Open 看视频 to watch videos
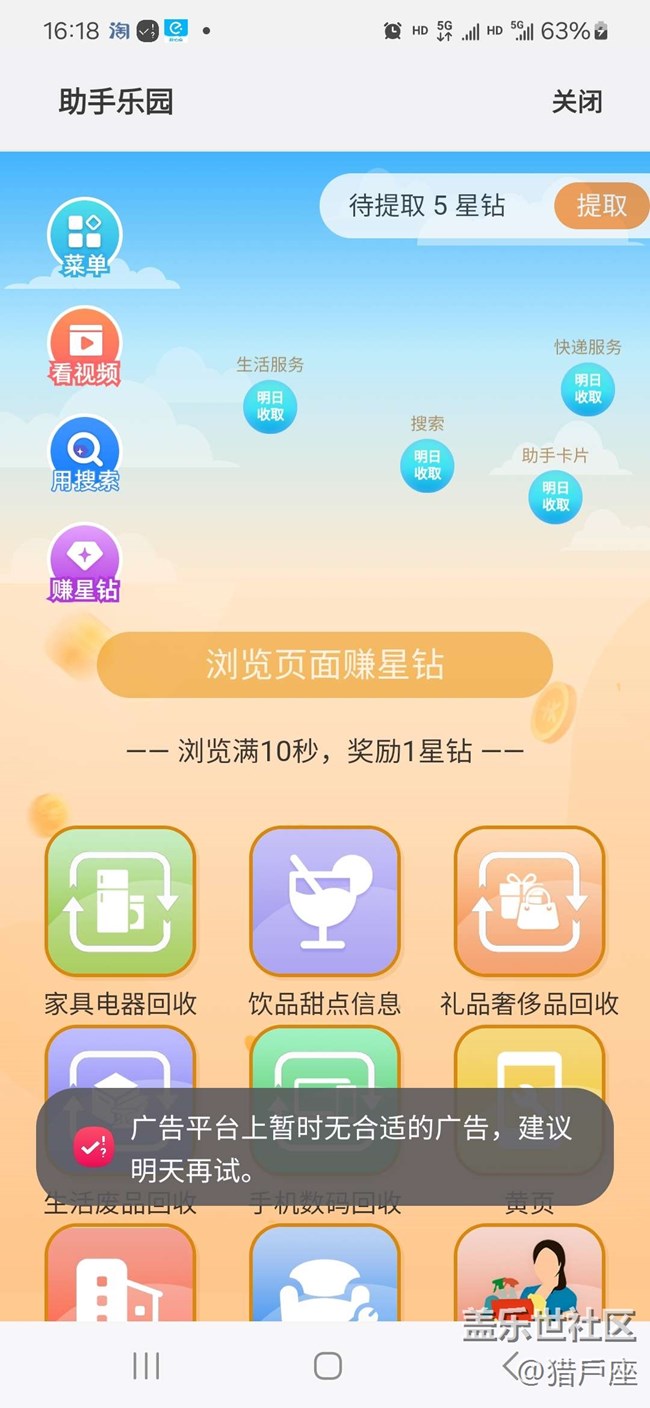The height and width of the screenshot is (1408, 650). click(x=85, y=347)
